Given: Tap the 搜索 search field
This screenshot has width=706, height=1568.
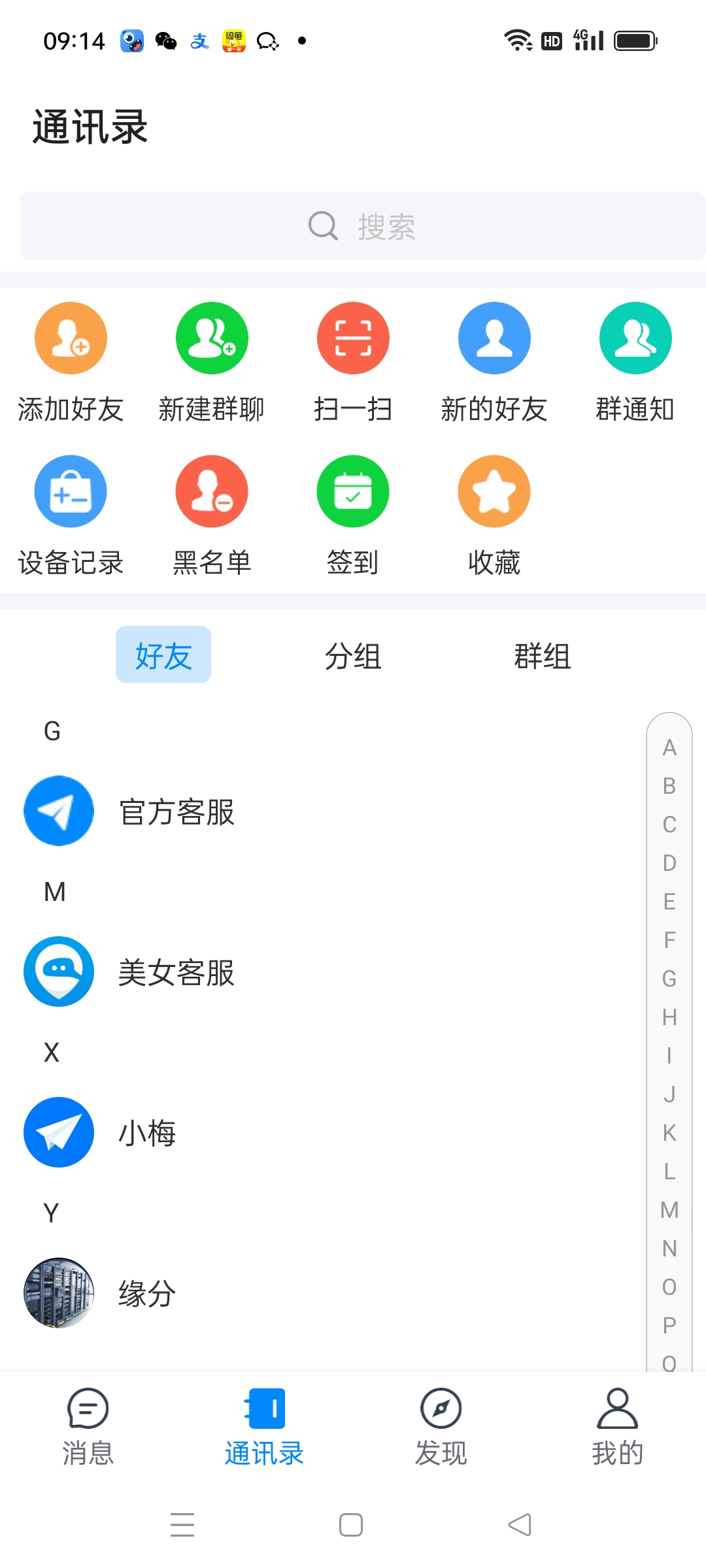Looking at the screenshot, I should coord(353,226).
